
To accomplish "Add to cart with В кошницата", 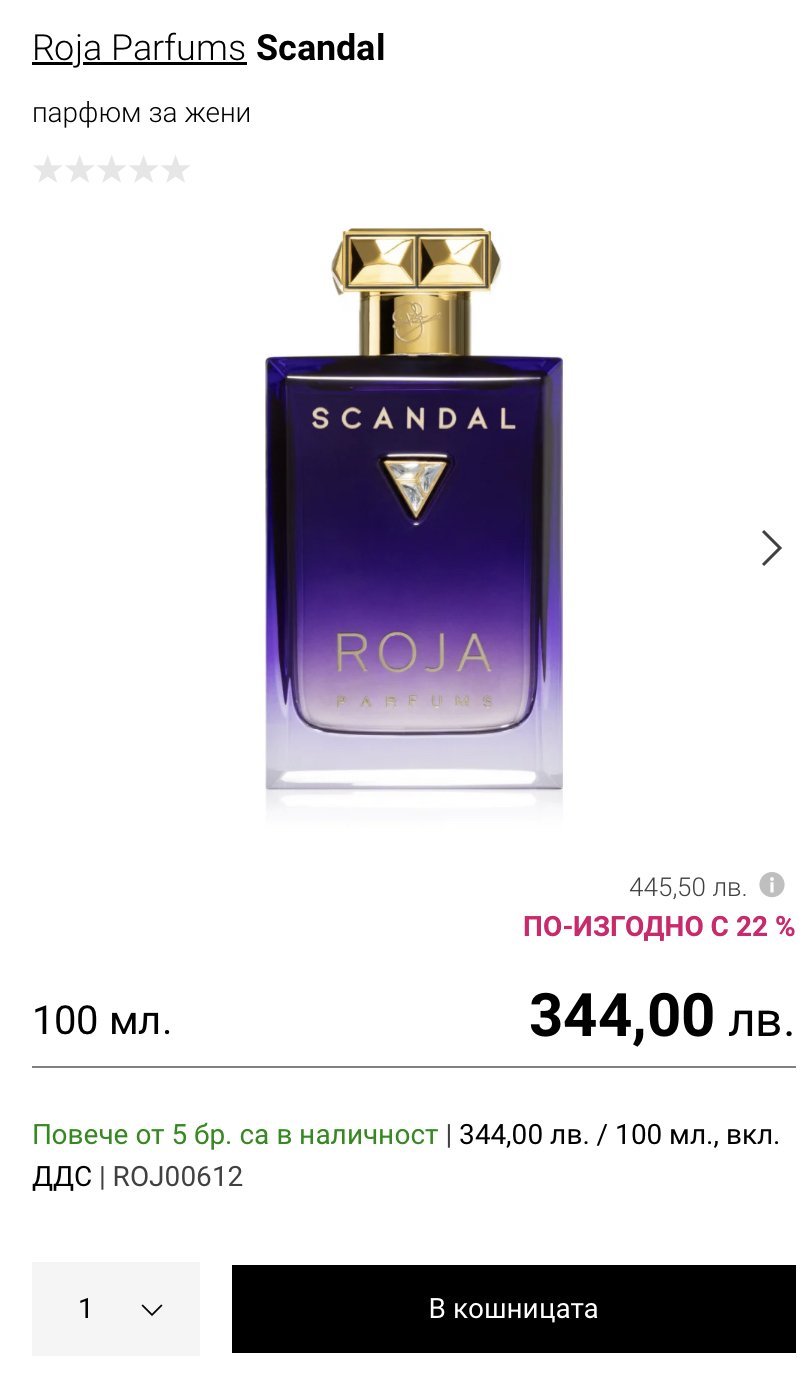I will [x=513, y=1309].
